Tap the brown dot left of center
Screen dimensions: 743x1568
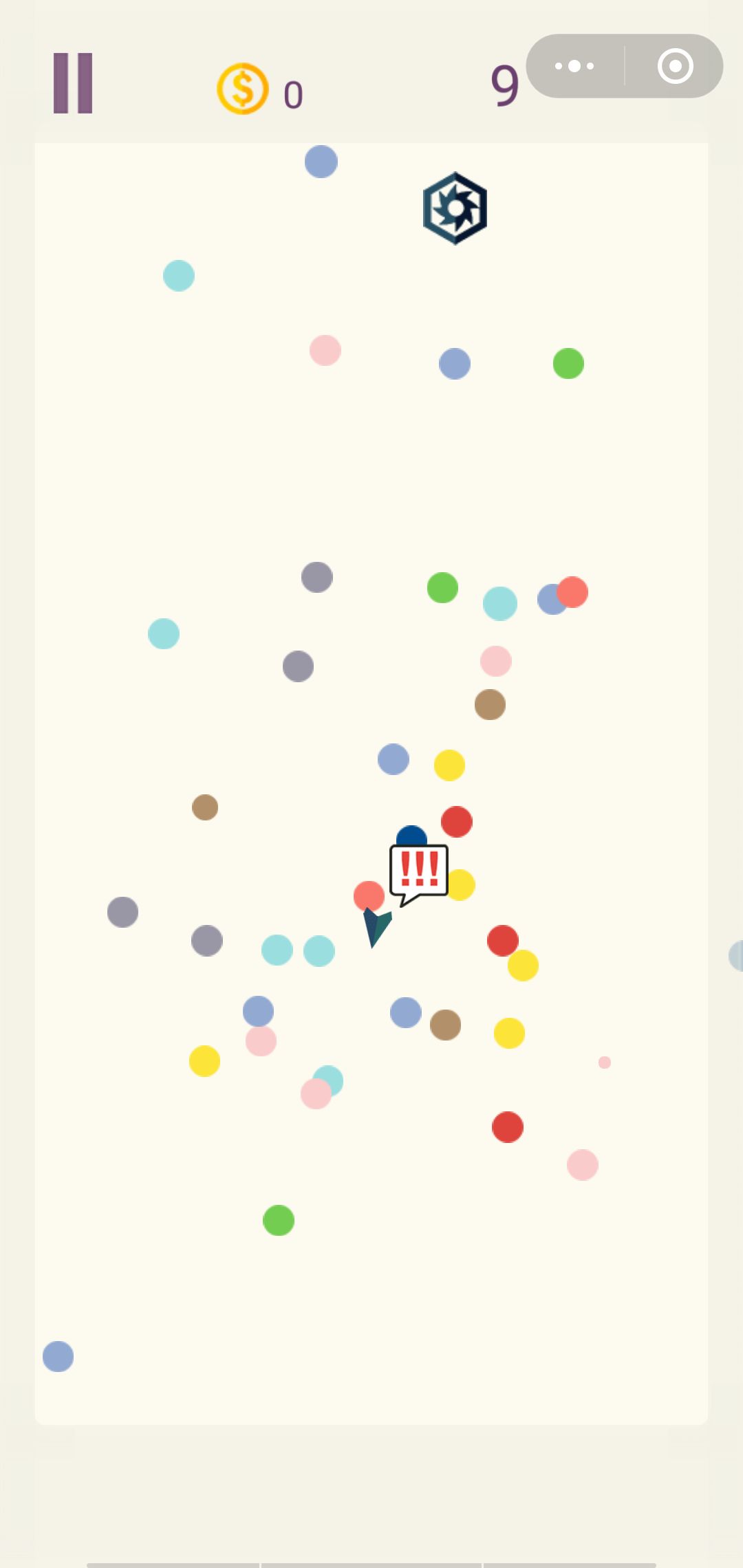(x=204, y=808)
